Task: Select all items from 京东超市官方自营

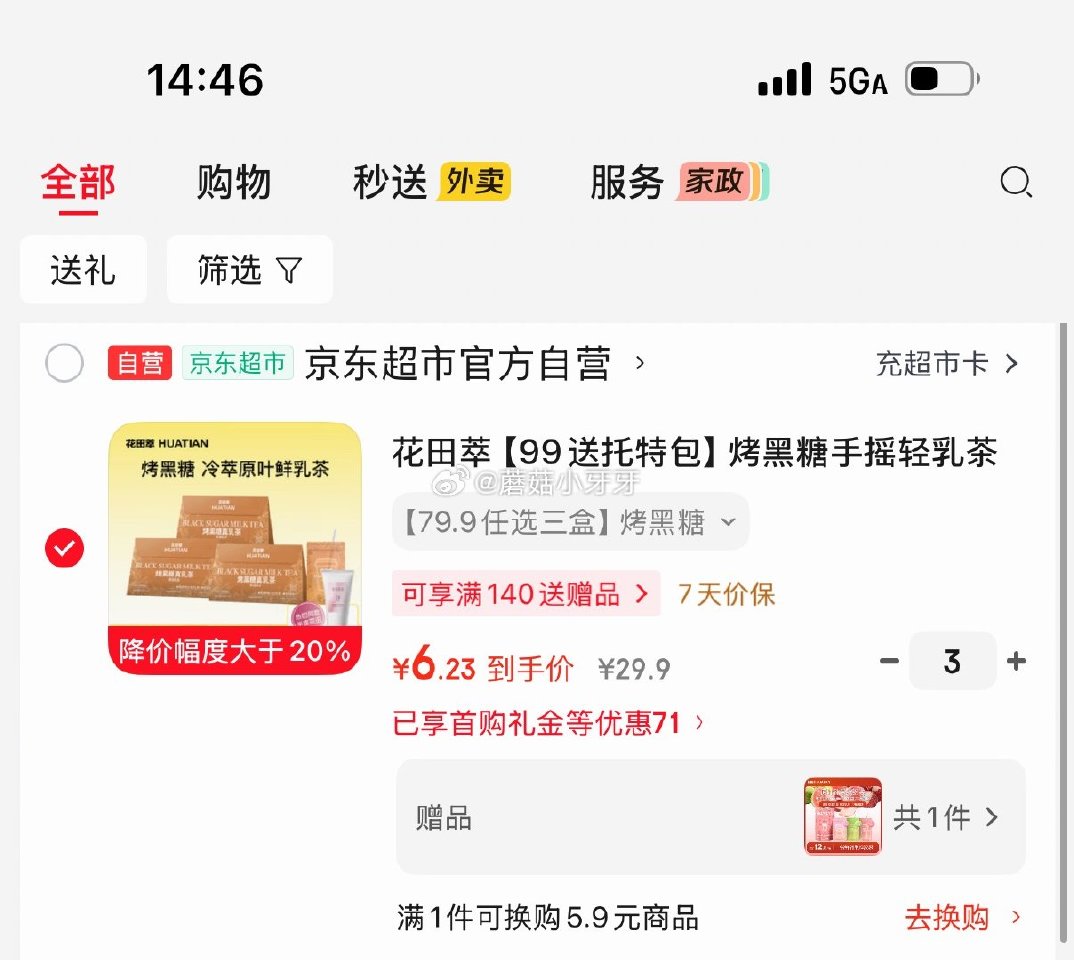Action: coord(65,364)
